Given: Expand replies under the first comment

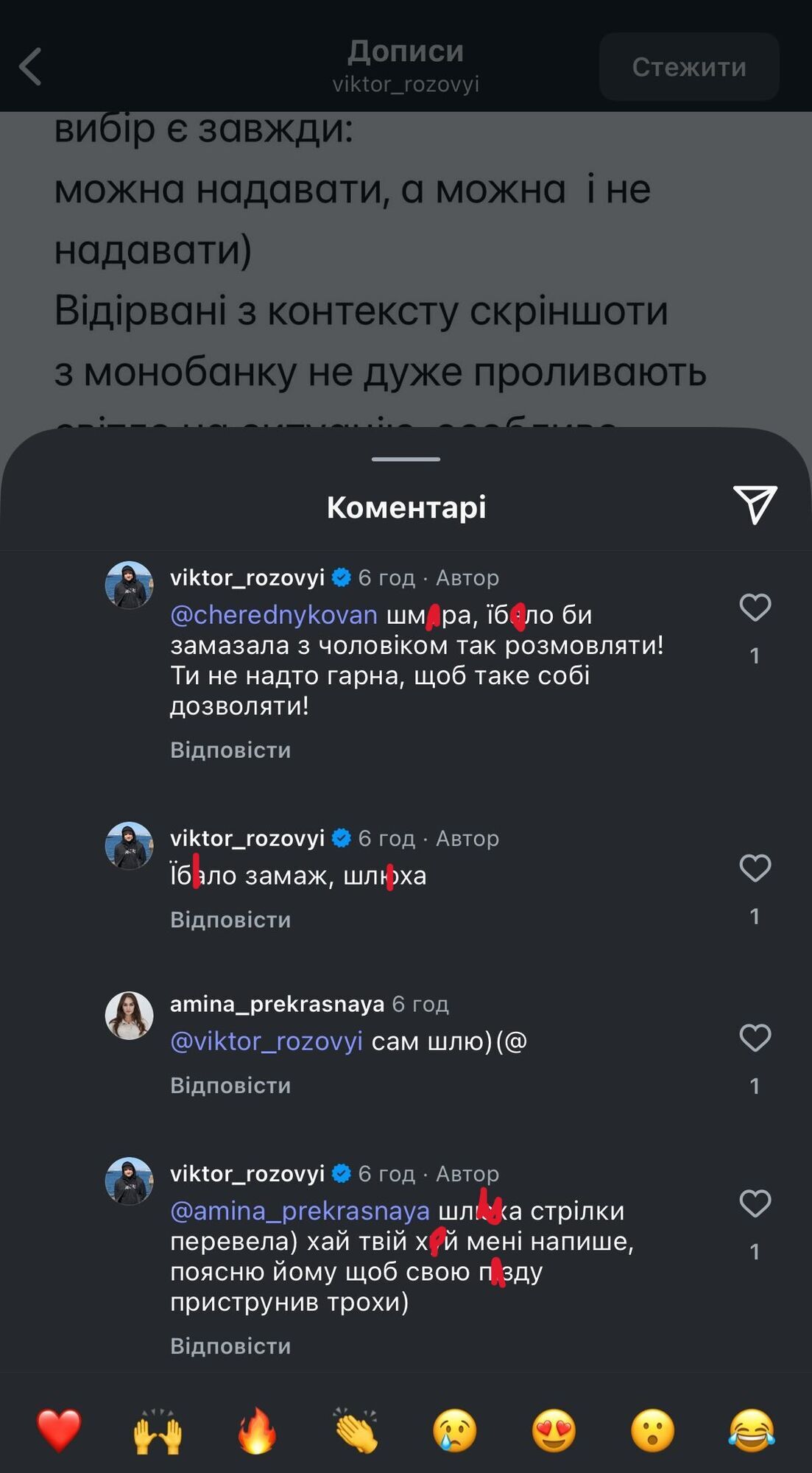Looking at the screenshot, I should coord(231,750).
